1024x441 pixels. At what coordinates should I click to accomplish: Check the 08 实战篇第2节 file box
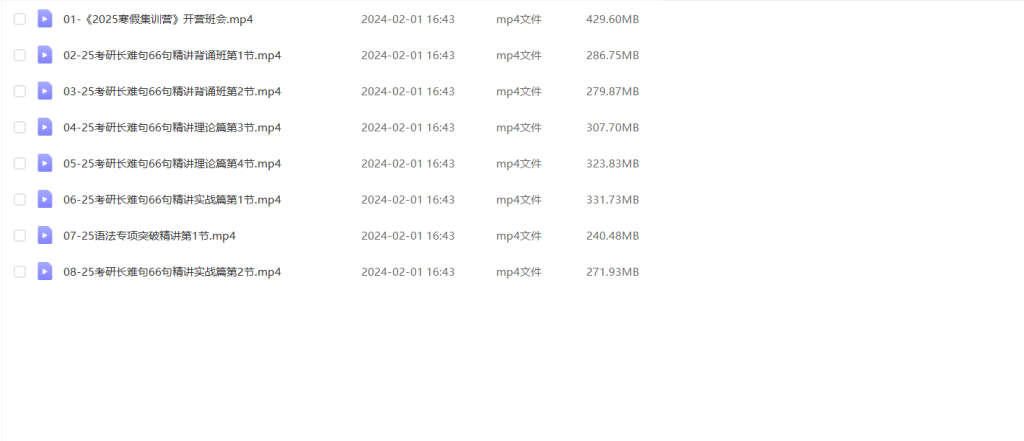click(20, 271)
